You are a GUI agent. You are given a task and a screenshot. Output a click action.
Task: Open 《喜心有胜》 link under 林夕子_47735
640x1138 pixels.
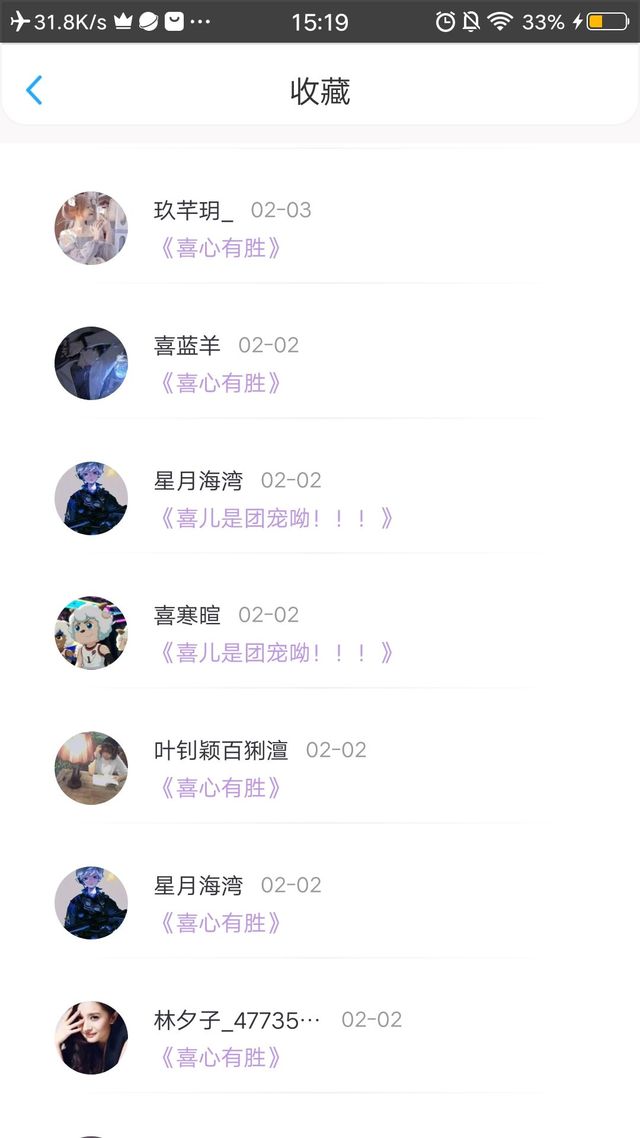(220, 1058)
